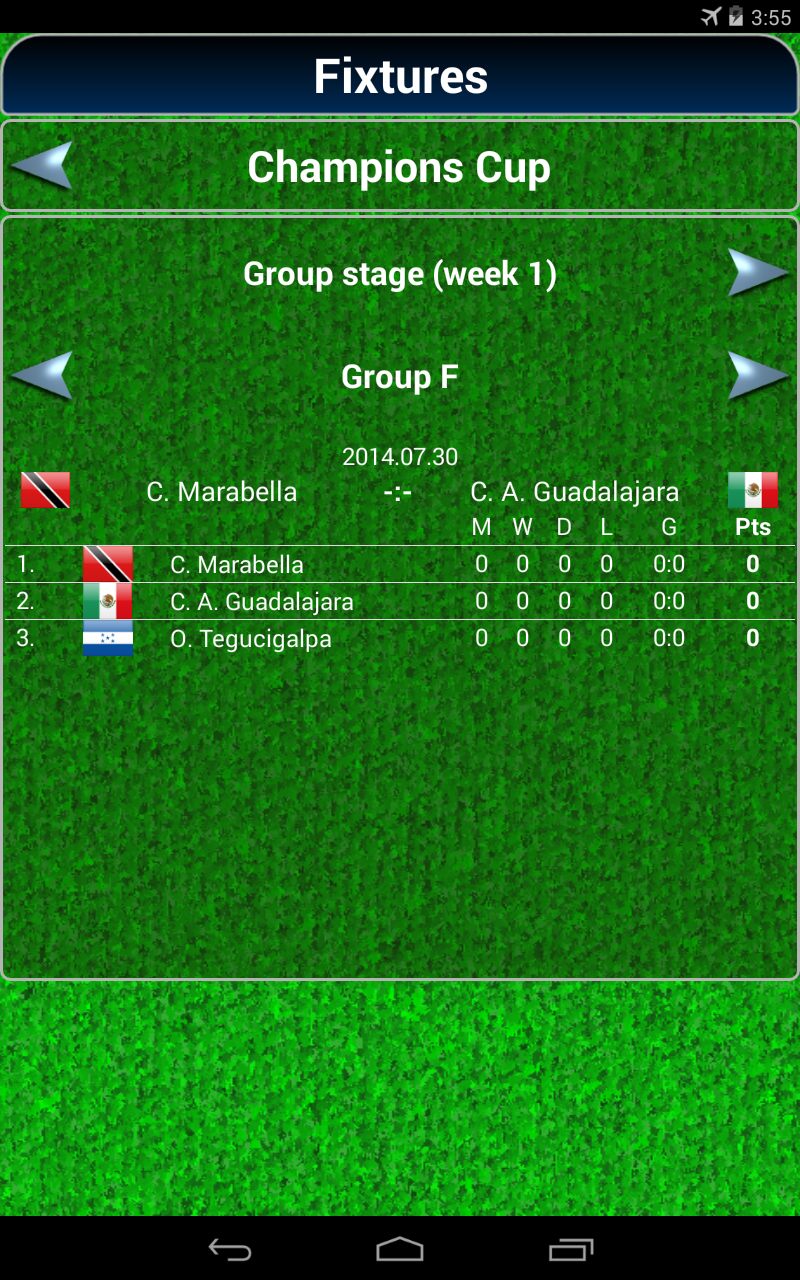
Task: Tap the Android home navigation icon
Action: [x=400, y=1248]
